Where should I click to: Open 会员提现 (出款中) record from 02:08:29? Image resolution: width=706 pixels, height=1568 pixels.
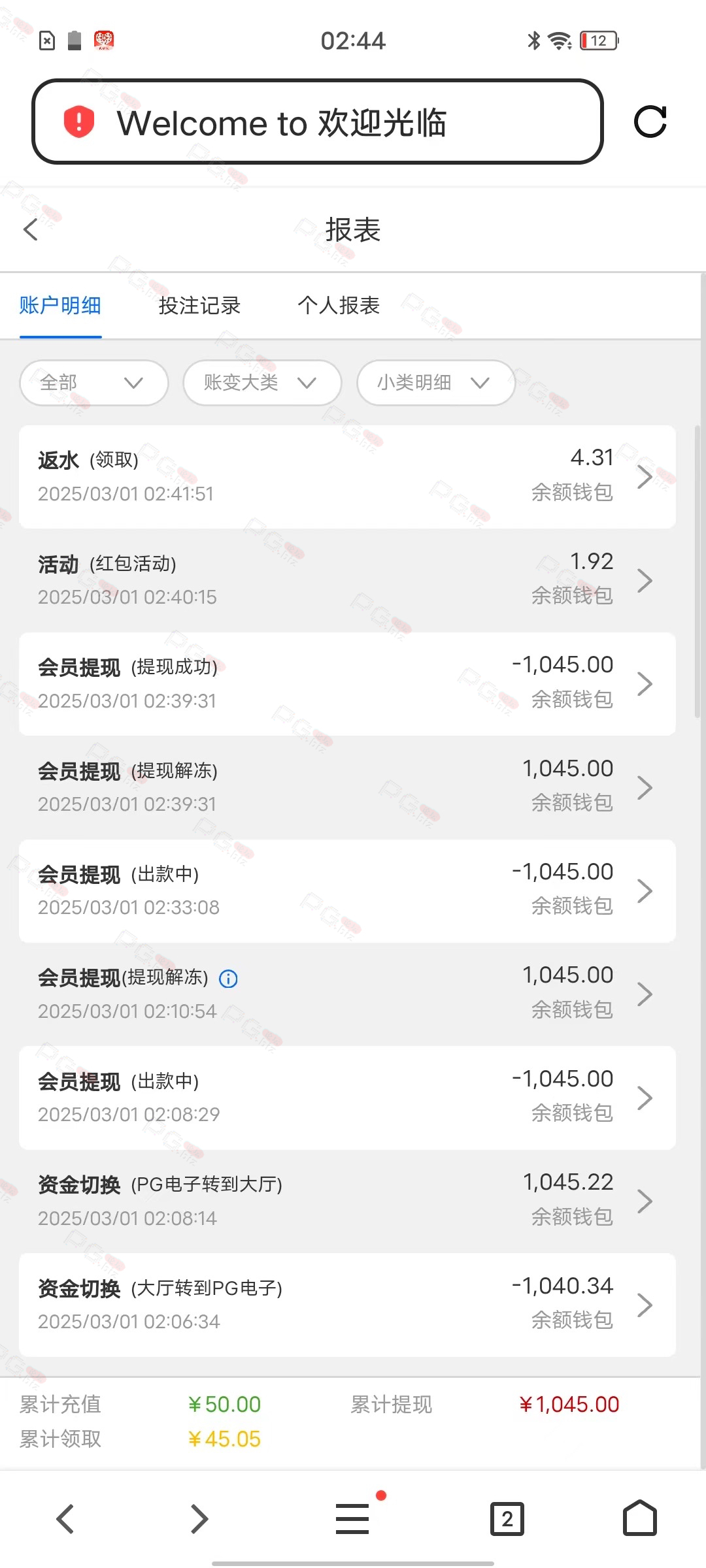coord(347,1098)
